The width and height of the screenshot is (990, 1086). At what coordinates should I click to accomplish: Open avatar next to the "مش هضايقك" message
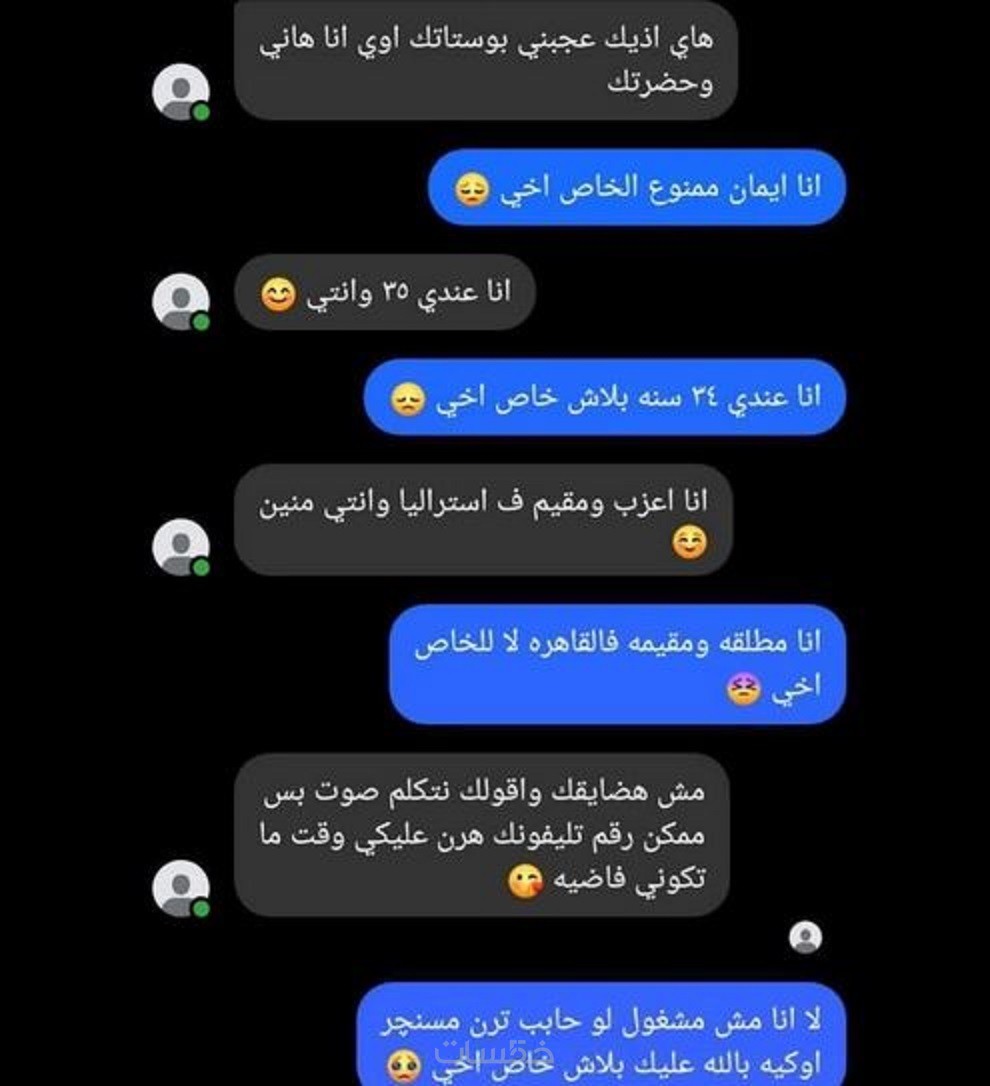[x=180, y=888]
